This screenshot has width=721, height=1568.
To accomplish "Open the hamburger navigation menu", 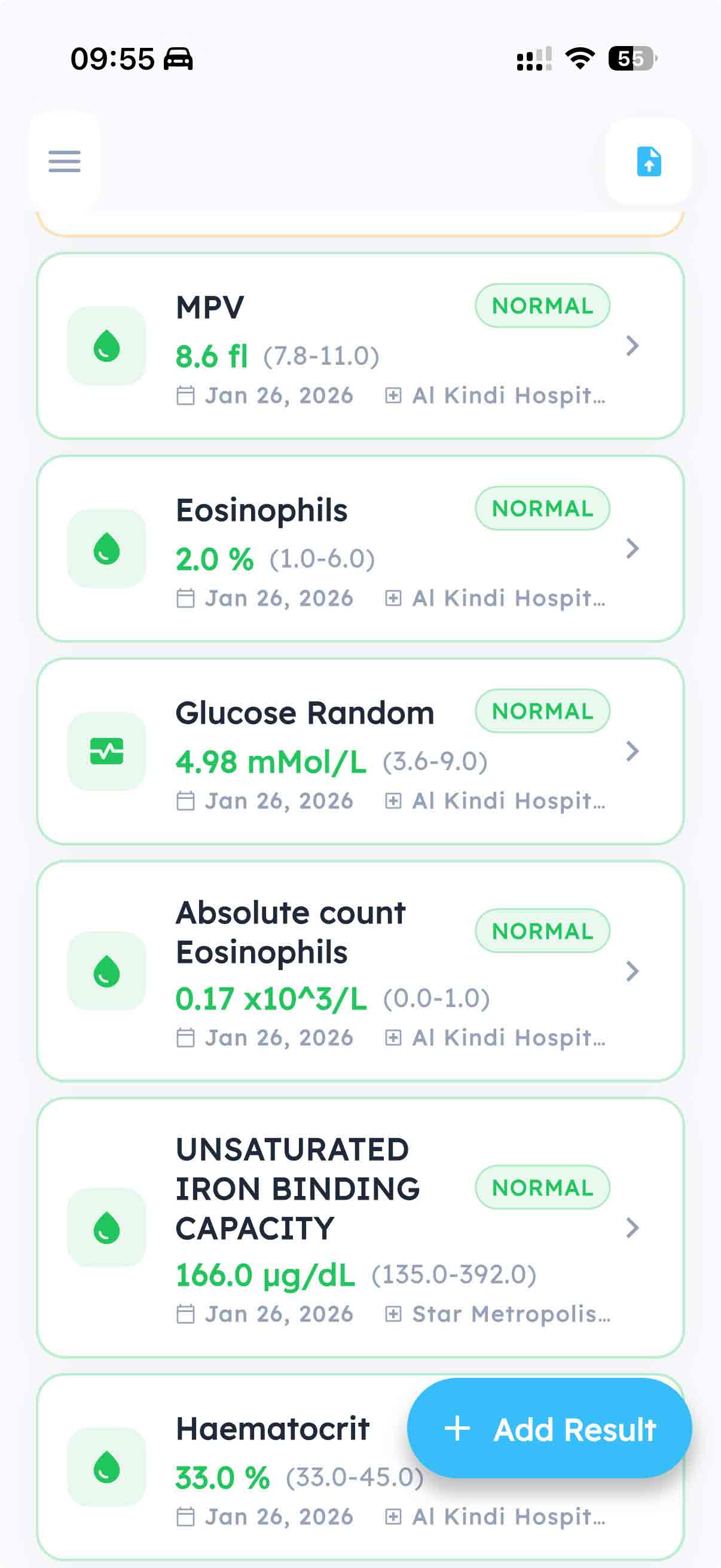I will (x=64, y=163).
